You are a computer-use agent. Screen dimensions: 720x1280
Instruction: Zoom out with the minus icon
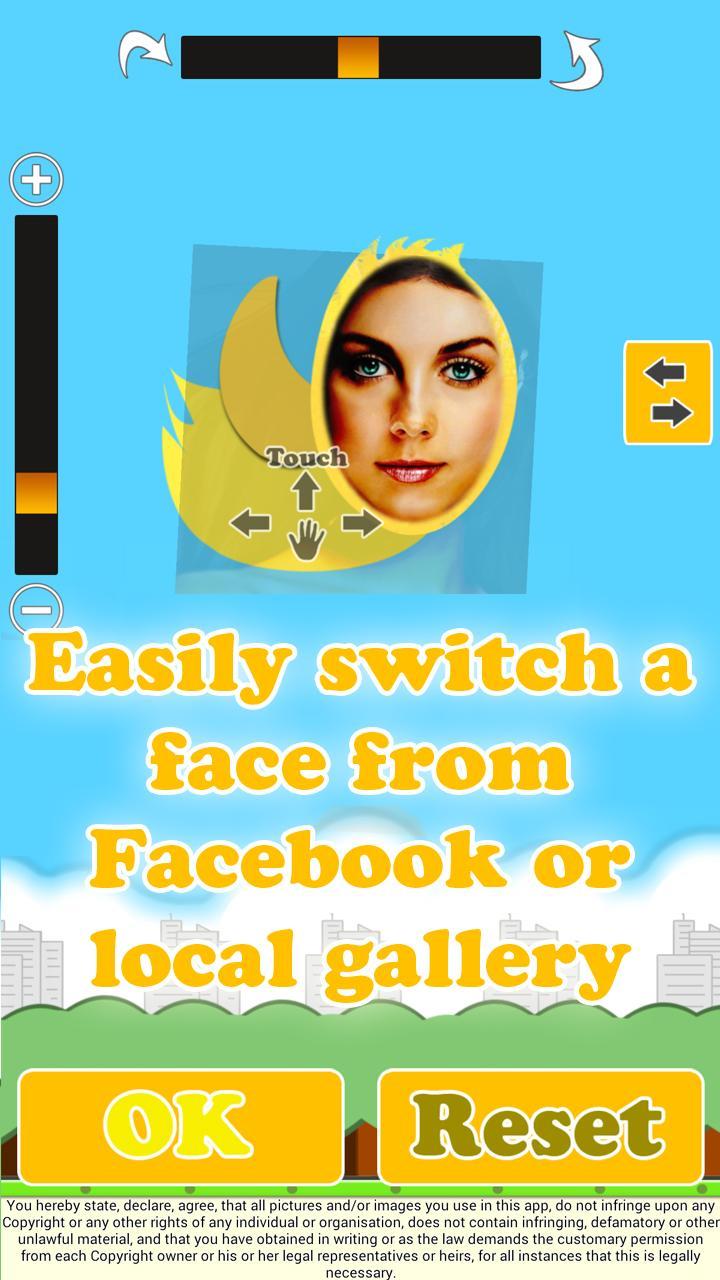click(x=37, y=608)
